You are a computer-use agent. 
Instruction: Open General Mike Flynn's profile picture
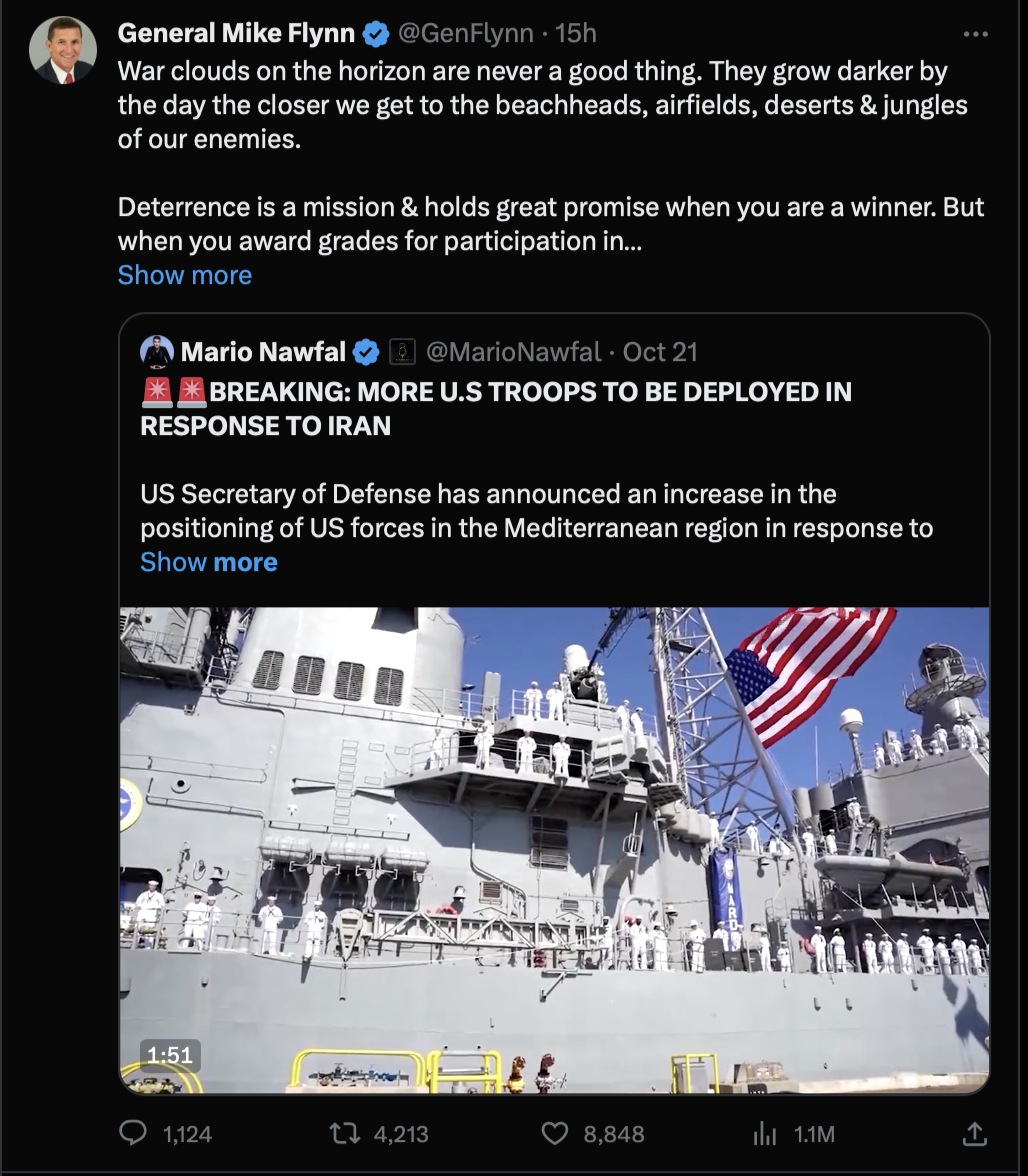pos(62,50)
